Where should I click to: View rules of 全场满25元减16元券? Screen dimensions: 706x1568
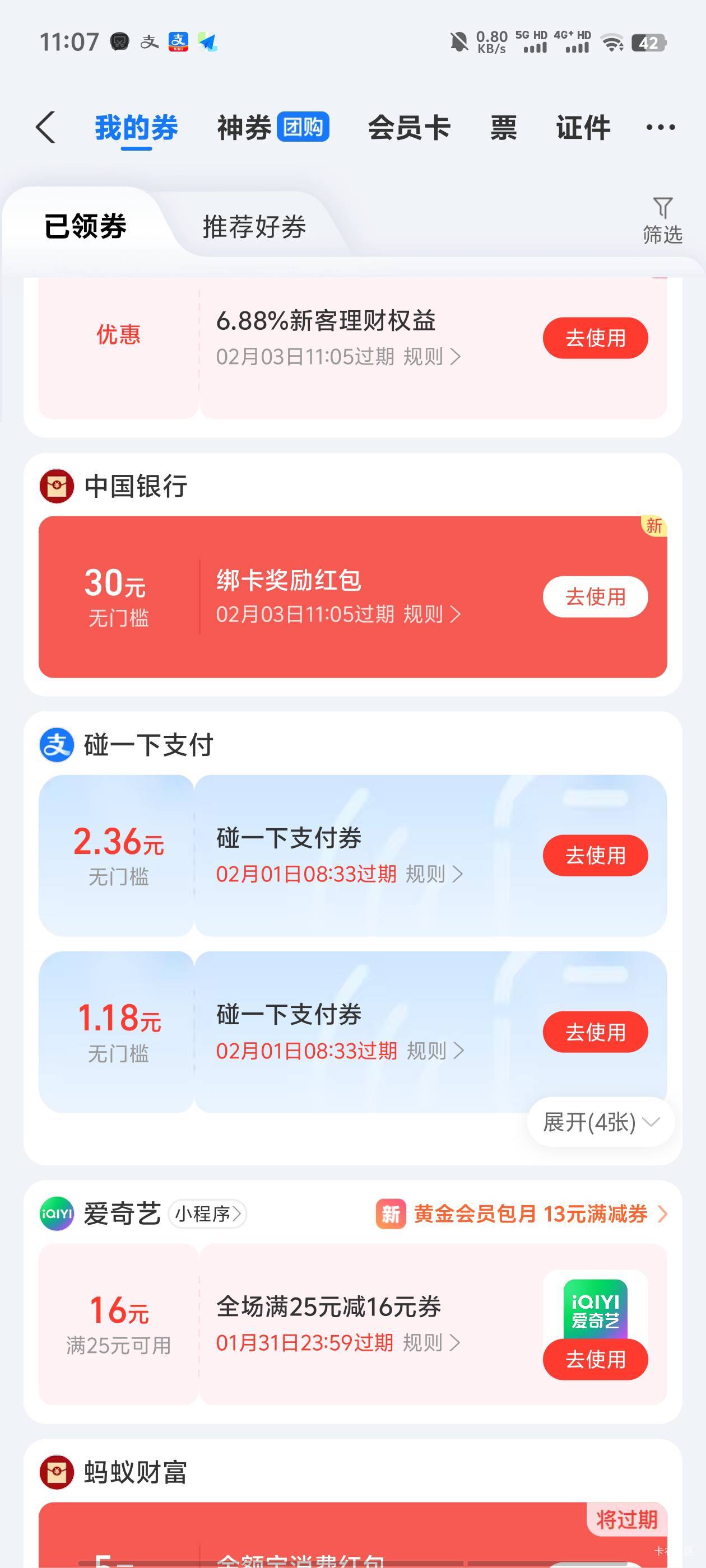[x=431, y=1343]
